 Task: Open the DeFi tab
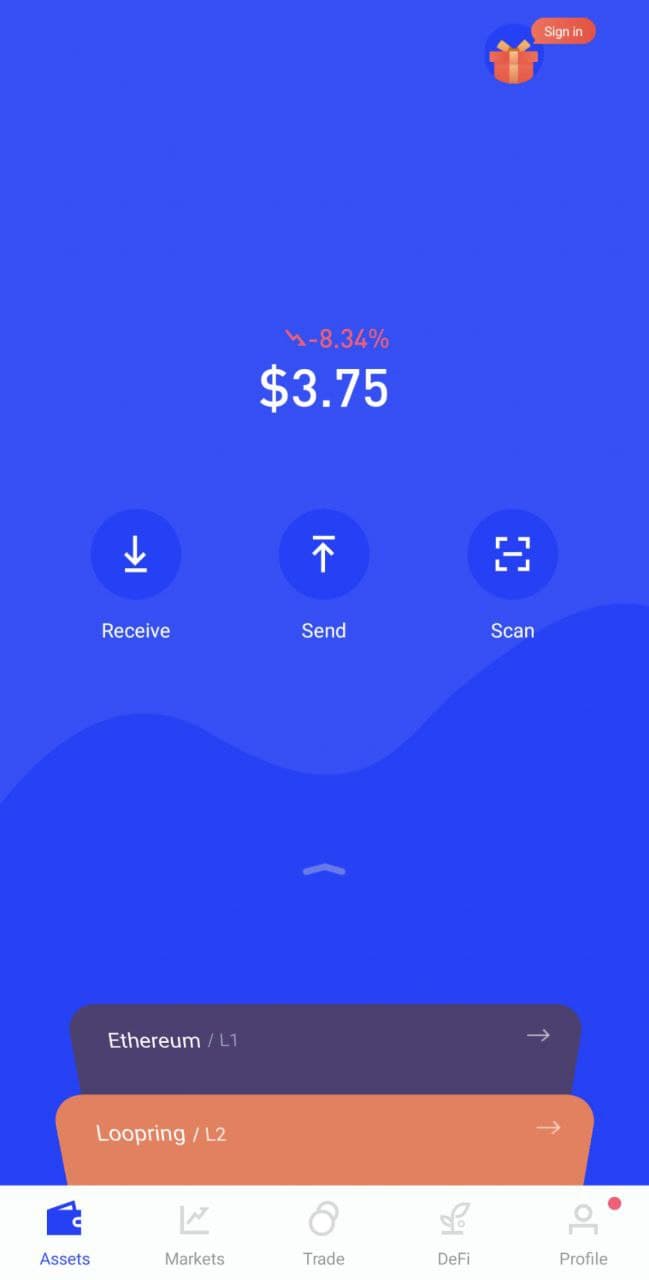coord(453,1234)
